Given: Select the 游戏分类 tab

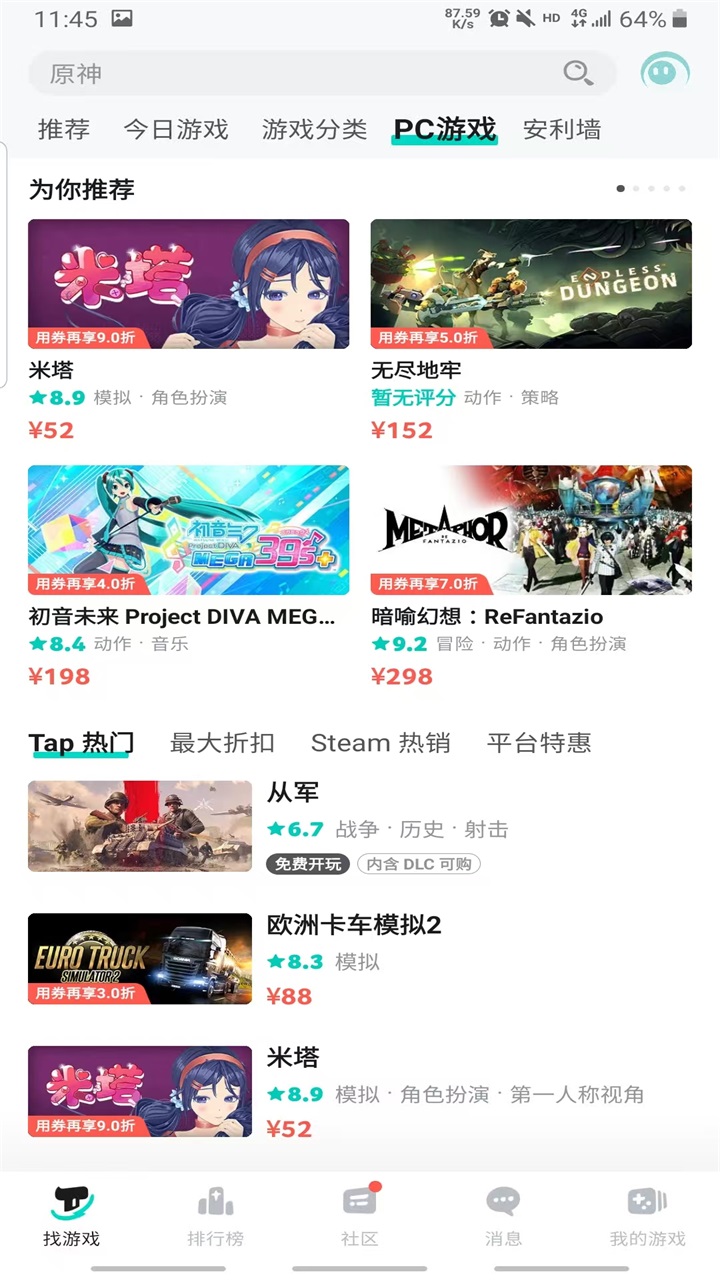Looking at the screenshot, I should 314,129.
